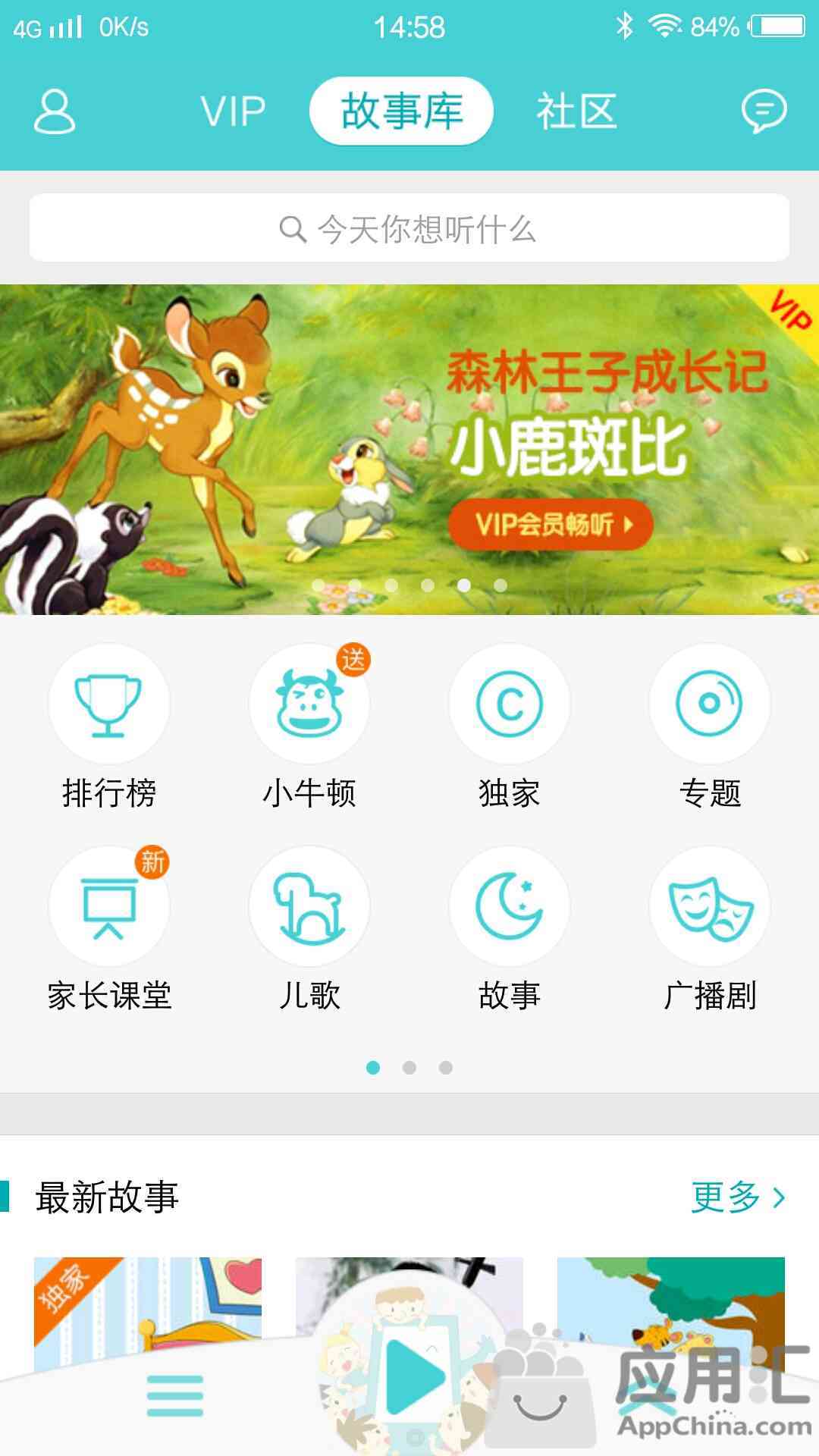The width and height of the screenshot is (819, 1456).
Task: Open the user profile icon
Action: 55,112
